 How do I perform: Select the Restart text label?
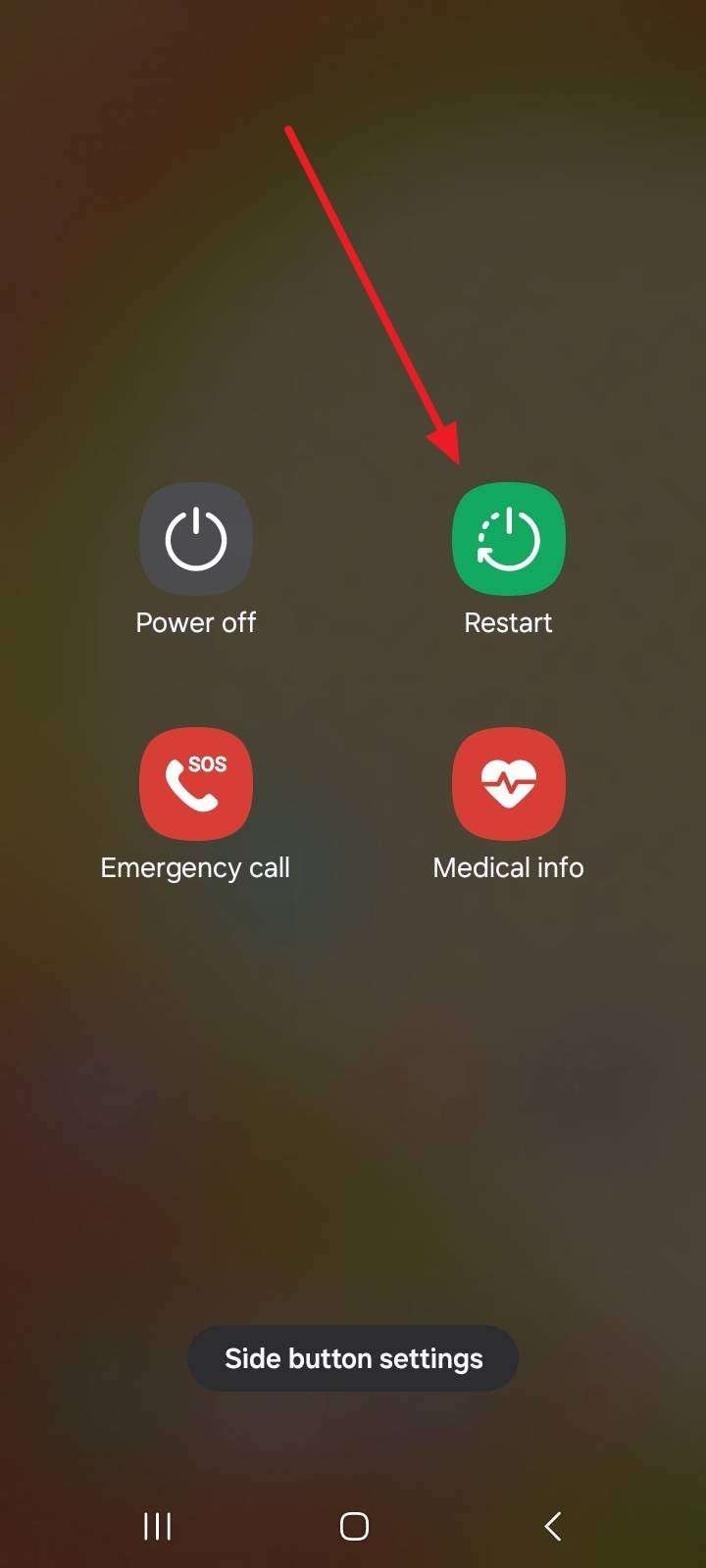508,622
